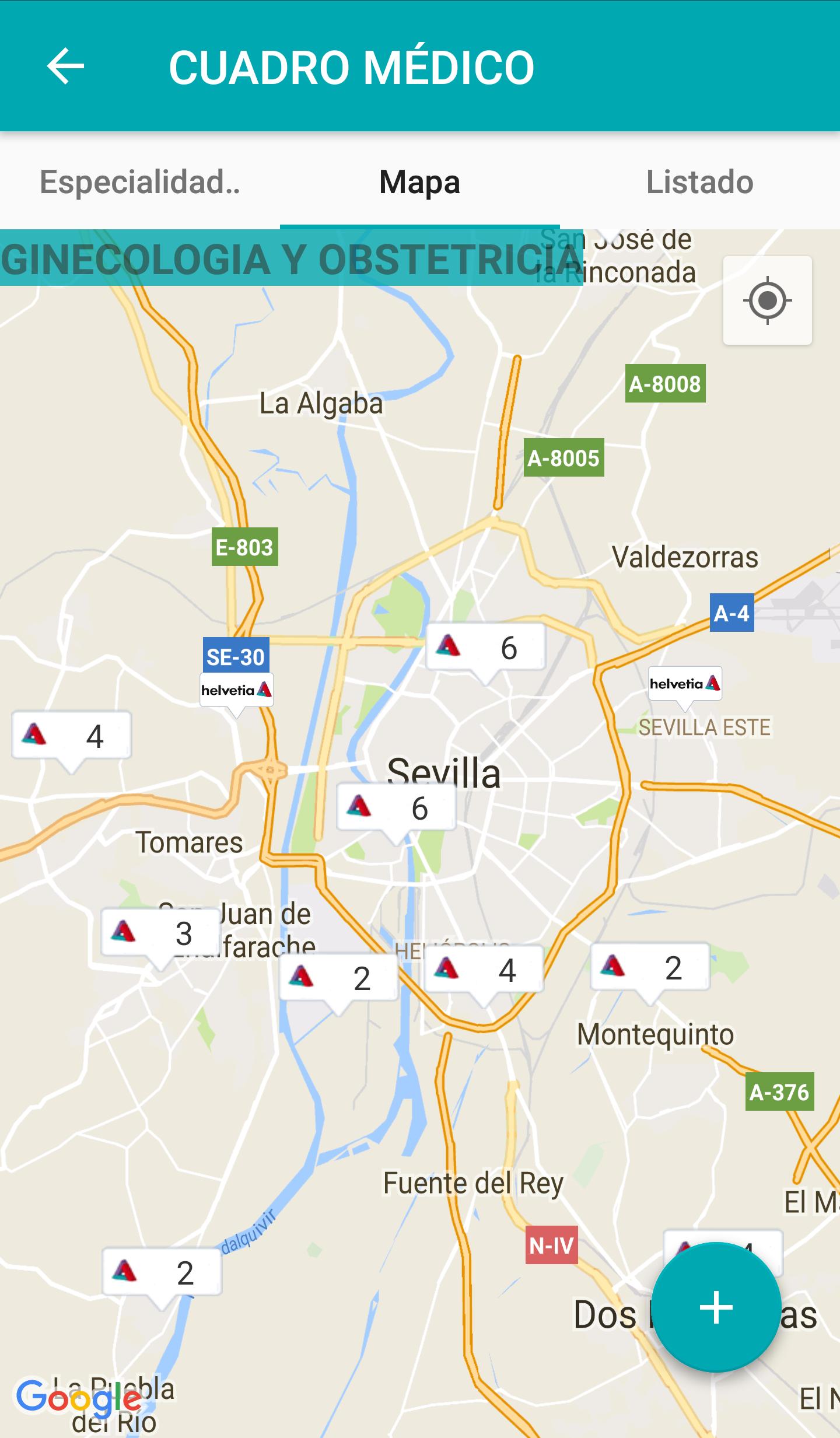Open the helvetia marker near SE-30
The image size is (840, 1438).
click(x=236, y=690)
